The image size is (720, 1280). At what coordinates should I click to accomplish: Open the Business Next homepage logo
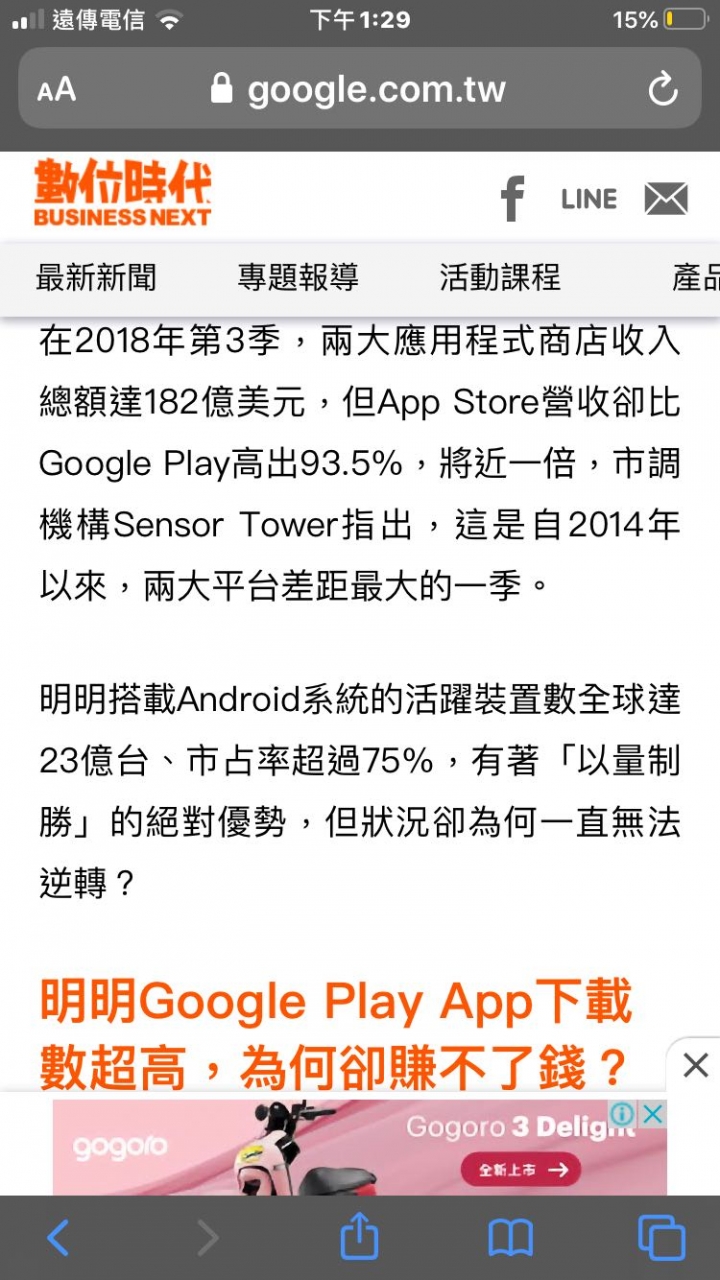click(x=122, y=194)
